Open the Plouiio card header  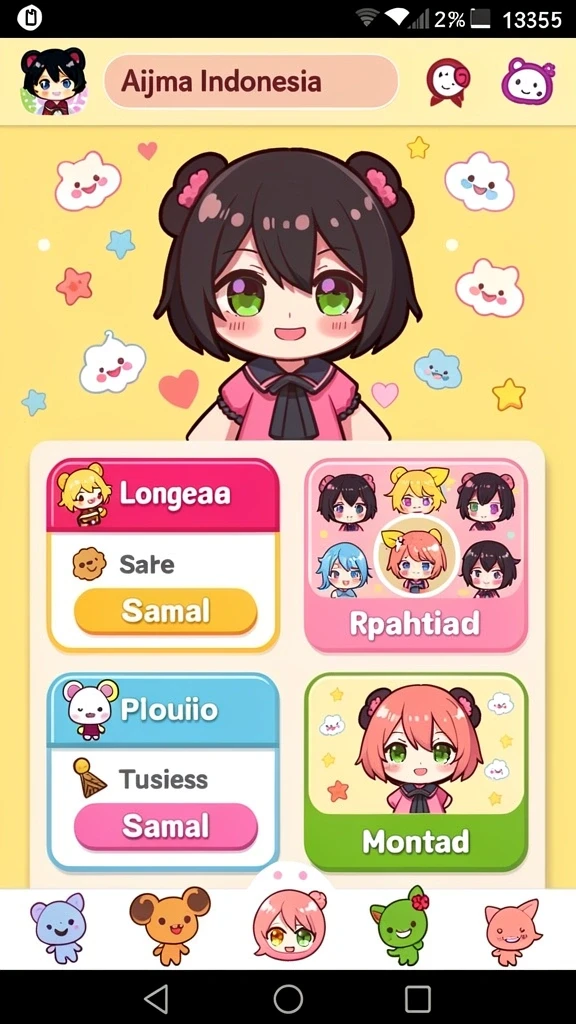[163, 711]
